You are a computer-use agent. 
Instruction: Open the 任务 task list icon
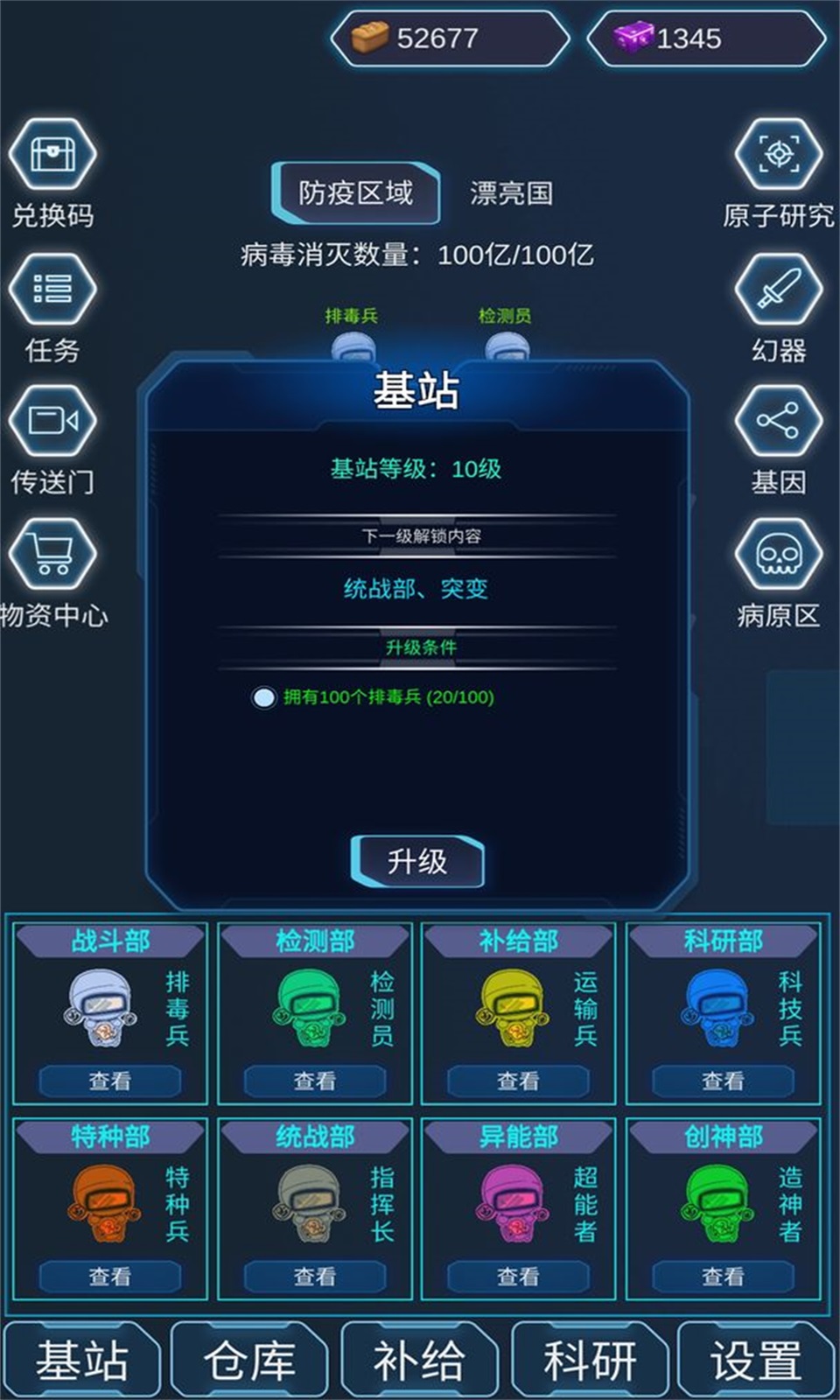point(54,289)
